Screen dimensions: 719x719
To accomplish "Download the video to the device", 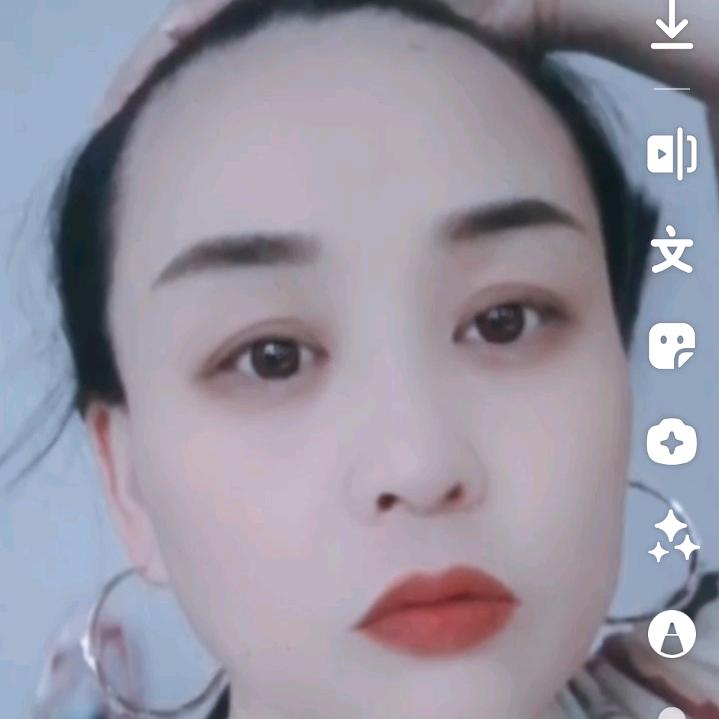I will [671, 29].
